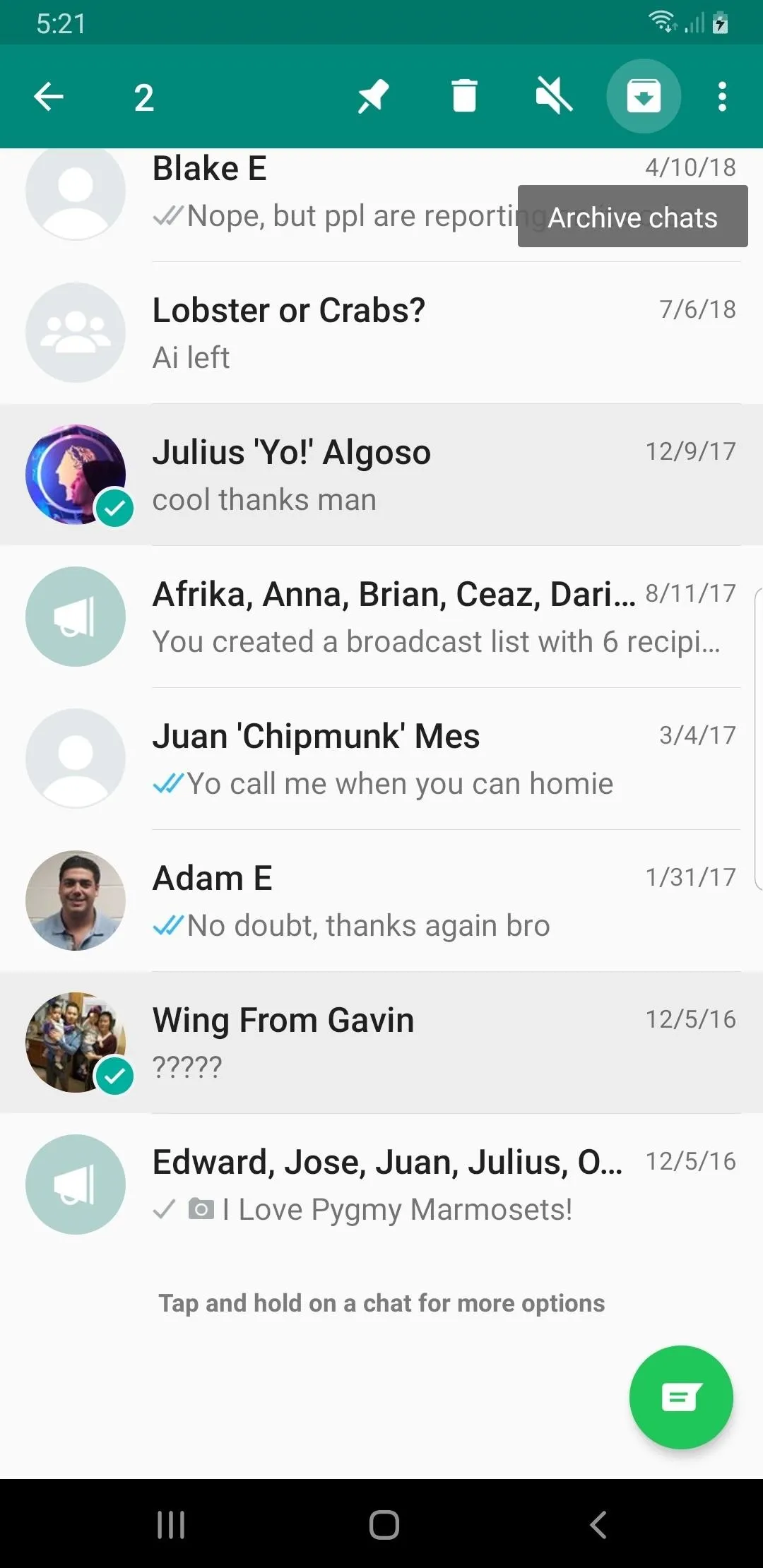Select the Juan 'Chipmunk' Mes chat

pyautogui.click(x=381, y=759)
